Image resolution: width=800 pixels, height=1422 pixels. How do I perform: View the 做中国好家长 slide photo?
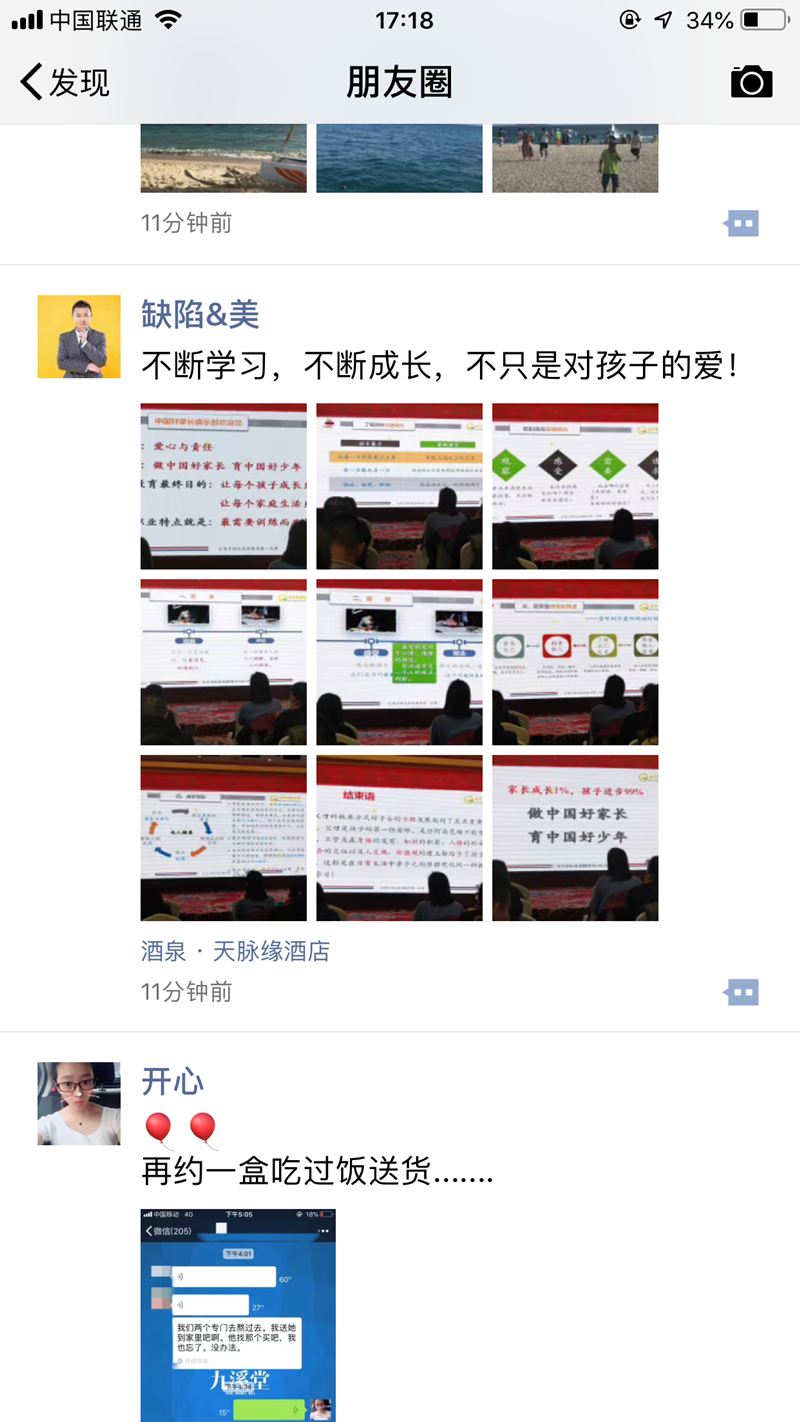[x=575, y=838]
